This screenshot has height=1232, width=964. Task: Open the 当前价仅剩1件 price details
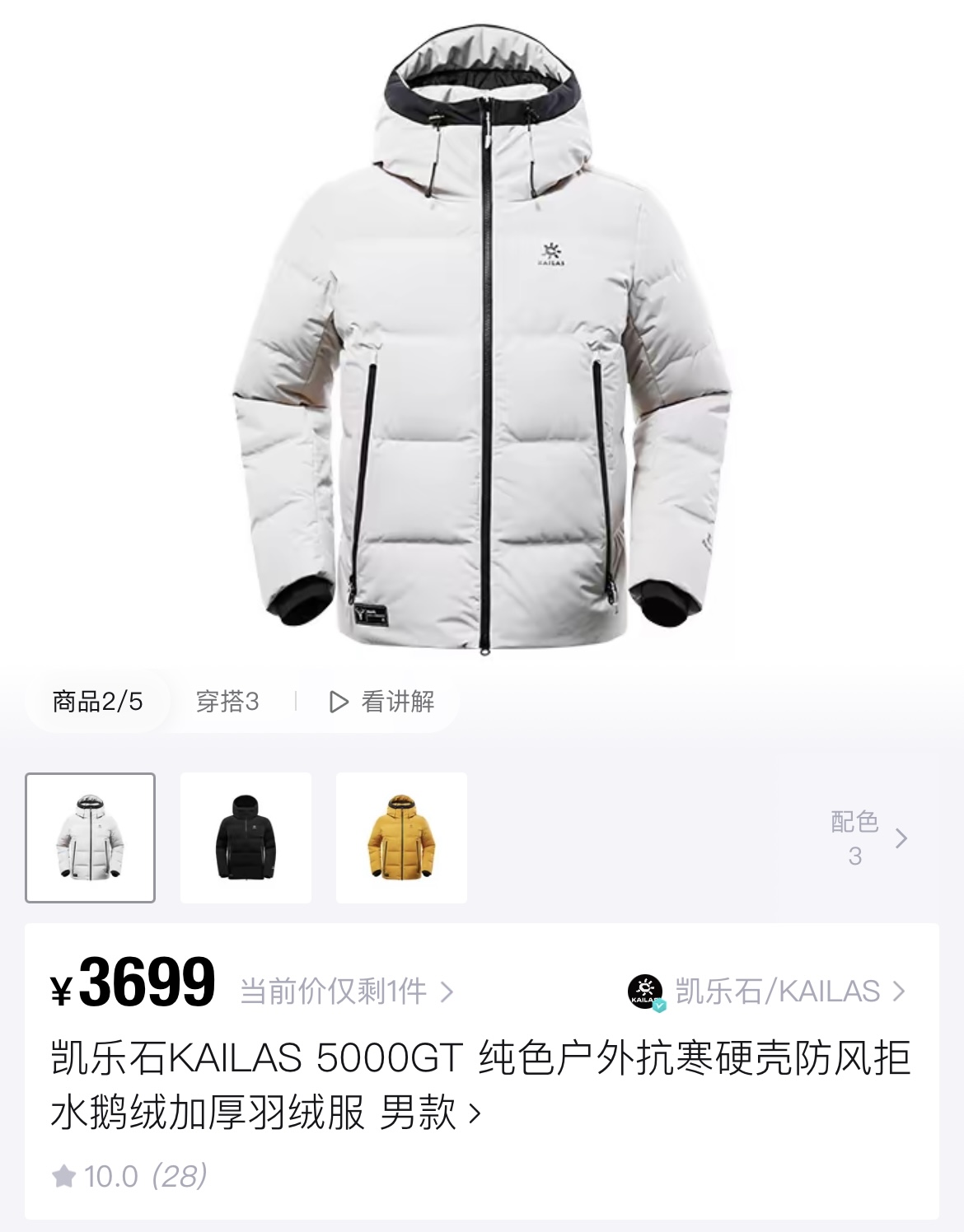point(346,992)
